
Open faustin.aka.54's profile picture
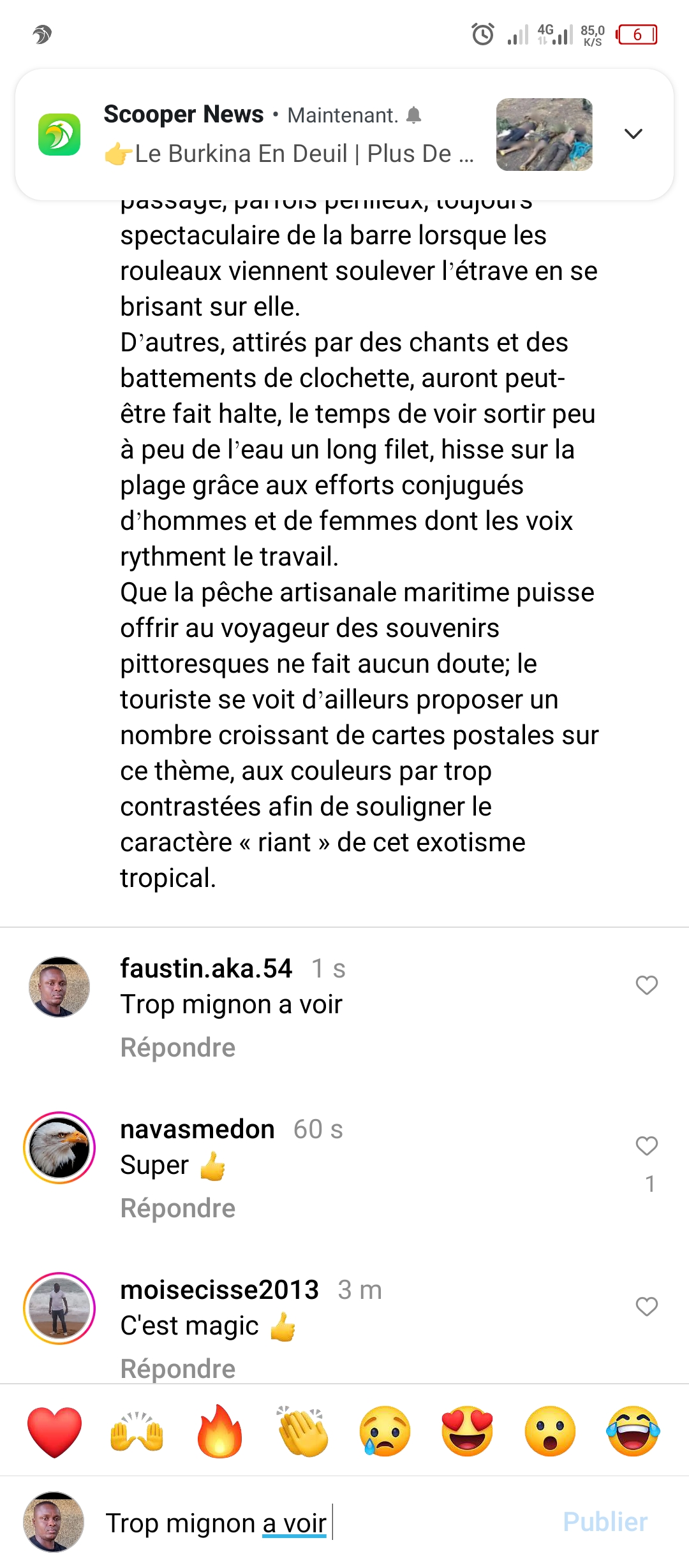[59, 986]
